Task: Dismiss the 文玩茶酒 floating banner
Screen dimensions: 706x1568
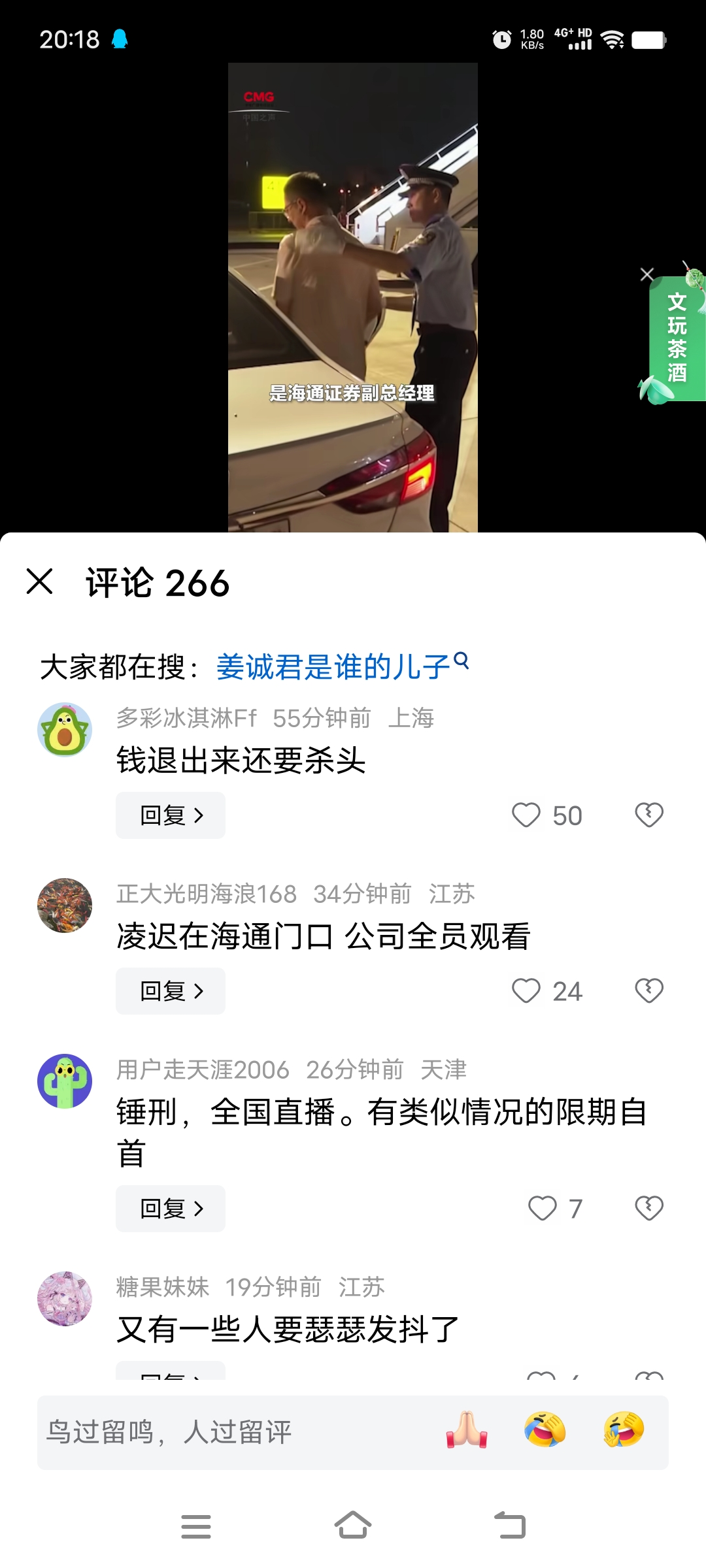Action: coord(647,274)
